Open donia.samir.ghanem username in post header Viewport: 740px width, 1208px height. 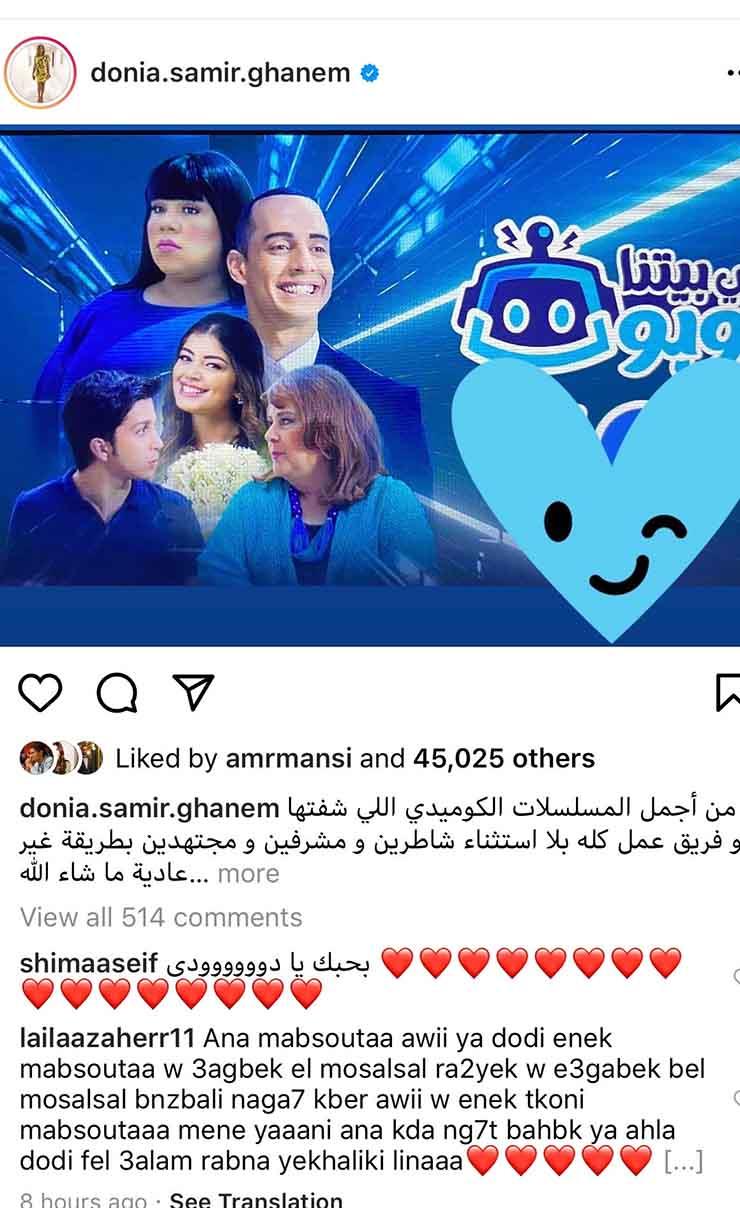220,73
